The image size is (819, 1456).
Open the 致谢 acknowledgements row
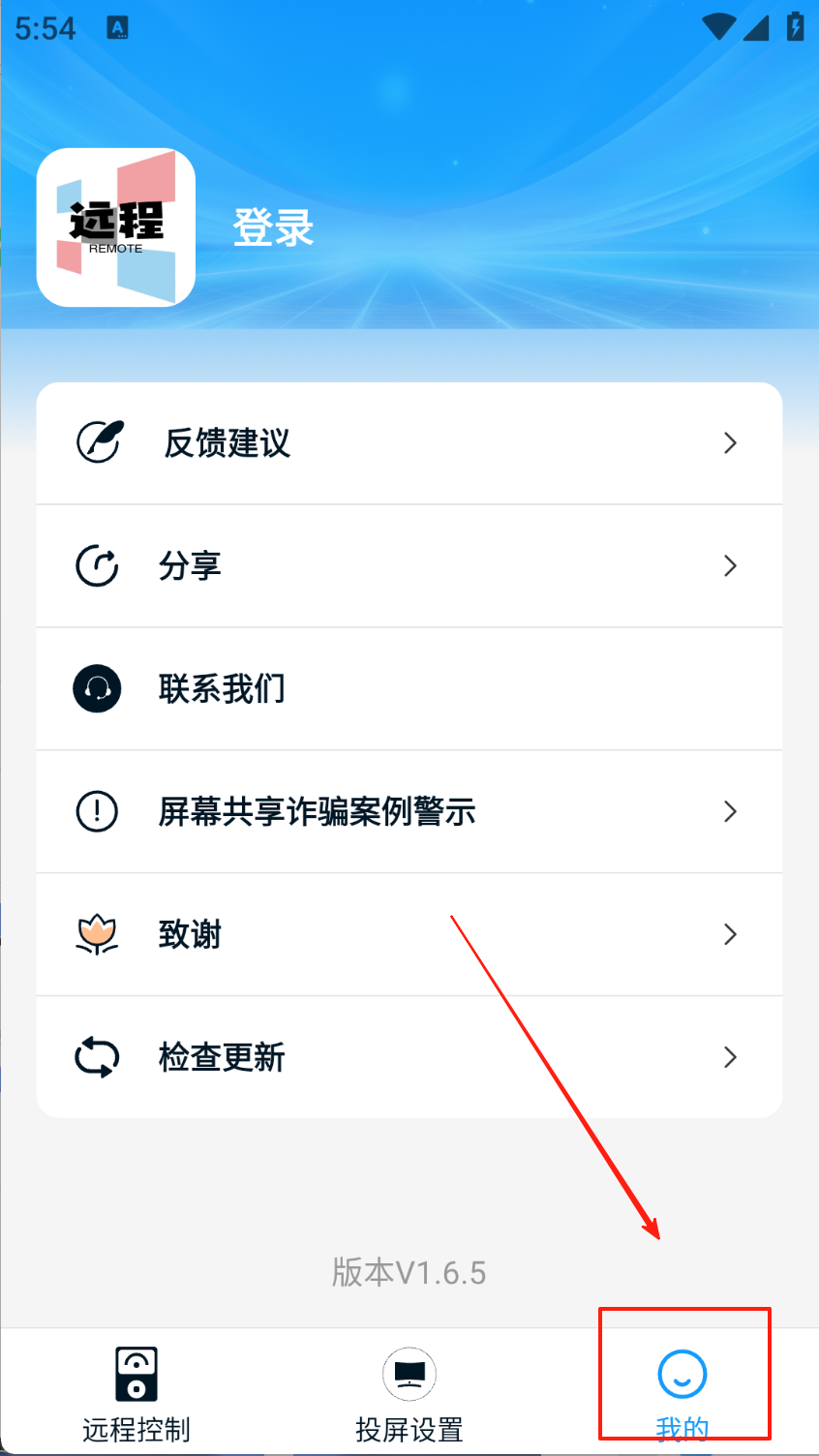point(409,934)
